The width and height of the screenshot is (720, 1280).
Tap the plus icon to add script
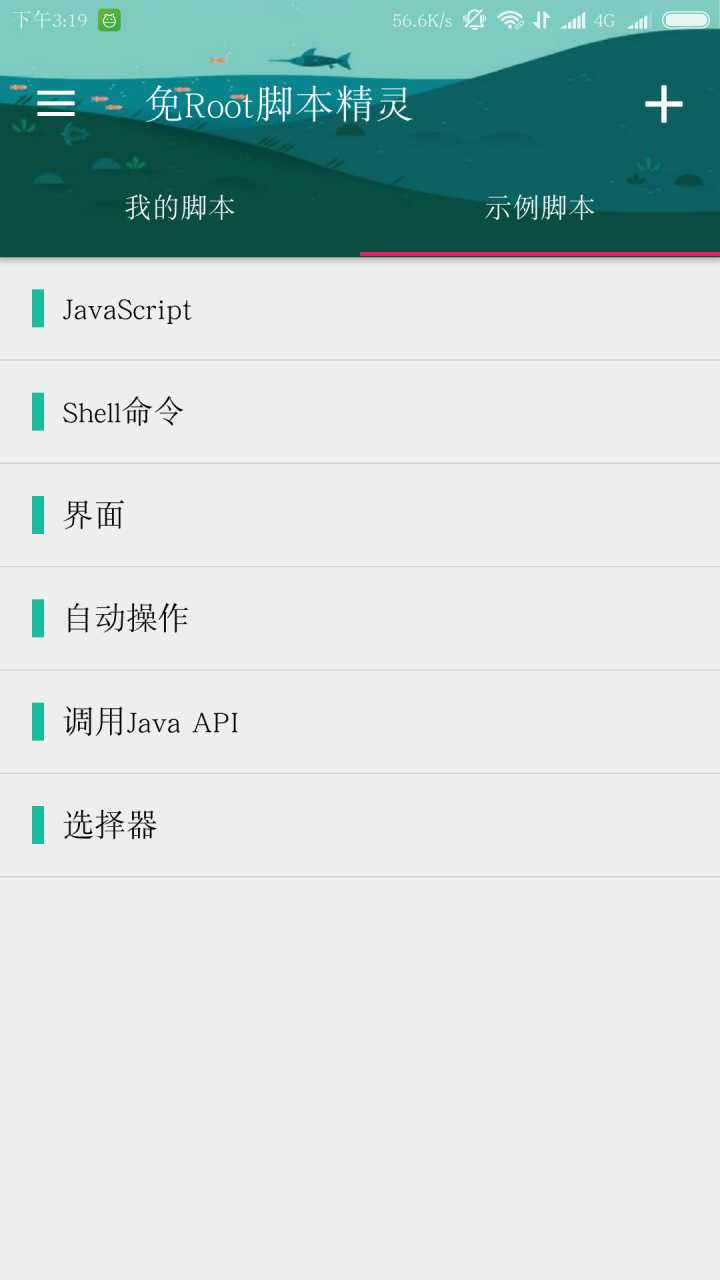(663, 104)
